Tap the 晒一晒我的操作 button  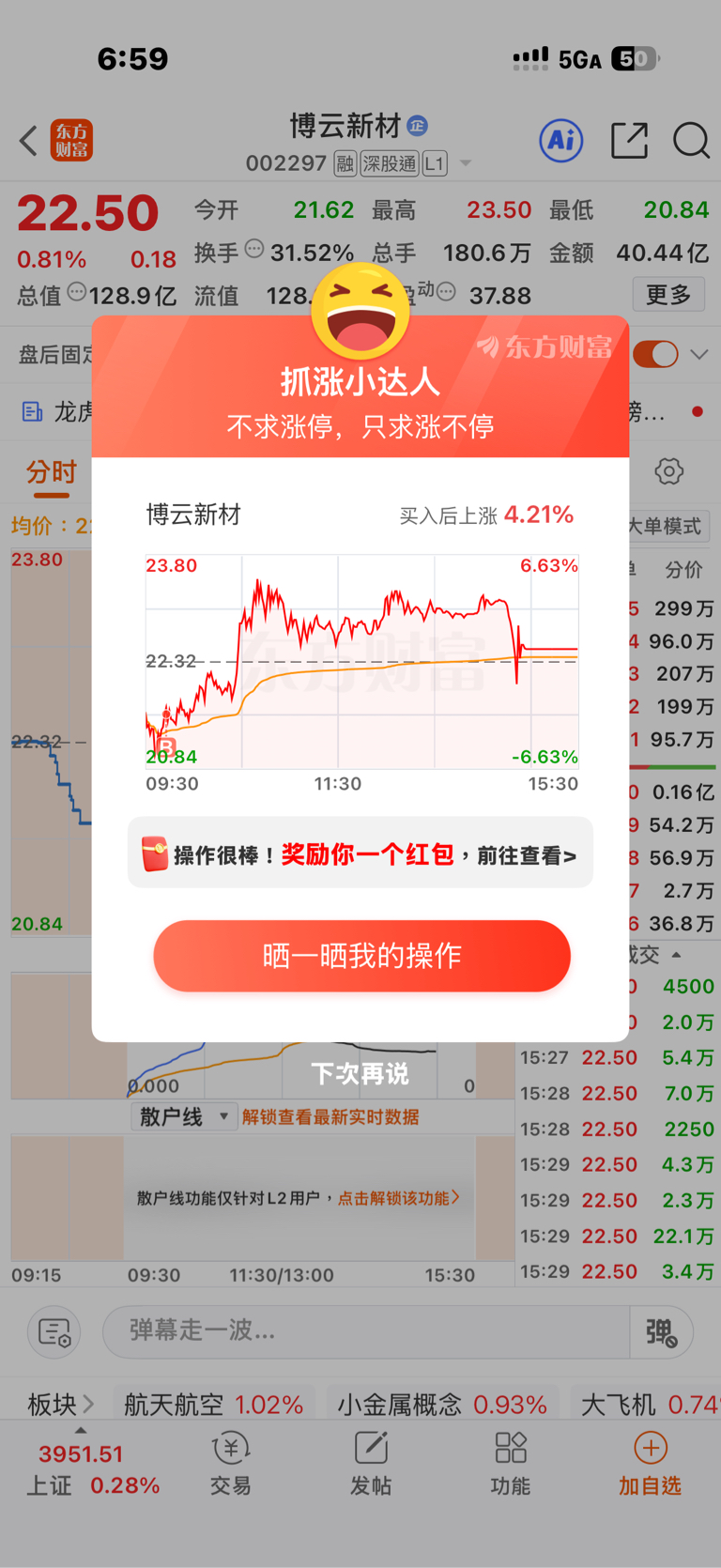coord(361,956)
